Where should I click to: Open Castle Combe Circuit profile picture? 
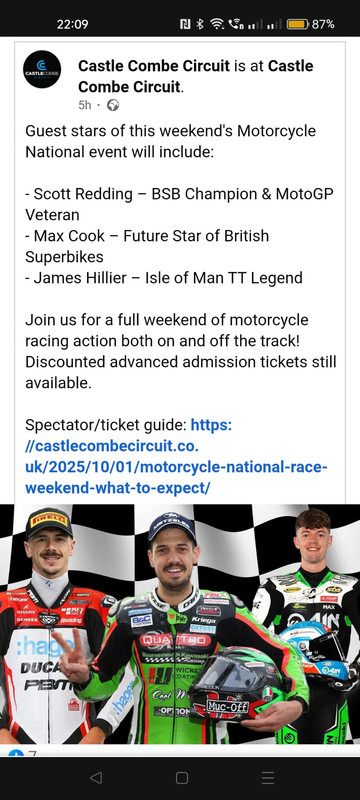point(42,69)
